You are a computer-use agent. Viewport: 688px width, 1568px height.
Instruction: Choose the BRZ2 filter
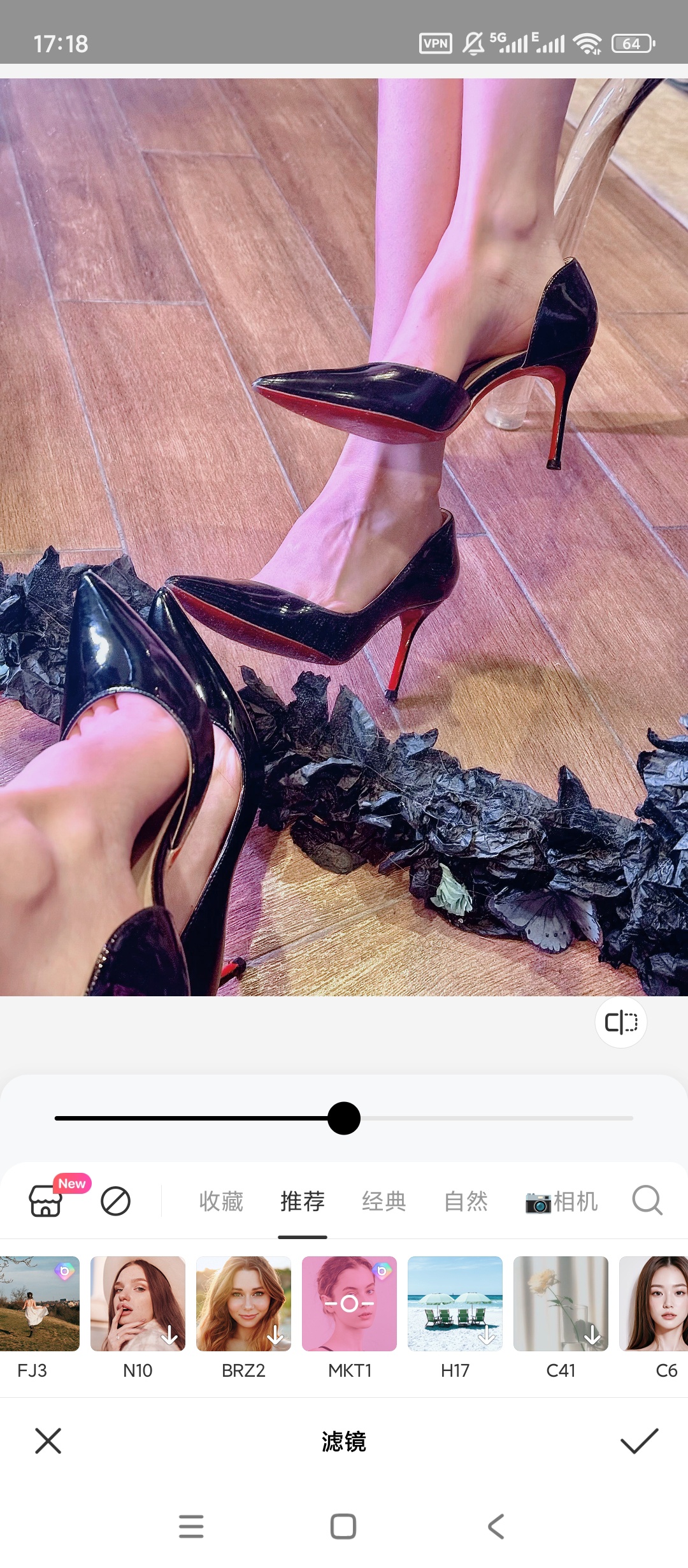[x=243, y=1304]
